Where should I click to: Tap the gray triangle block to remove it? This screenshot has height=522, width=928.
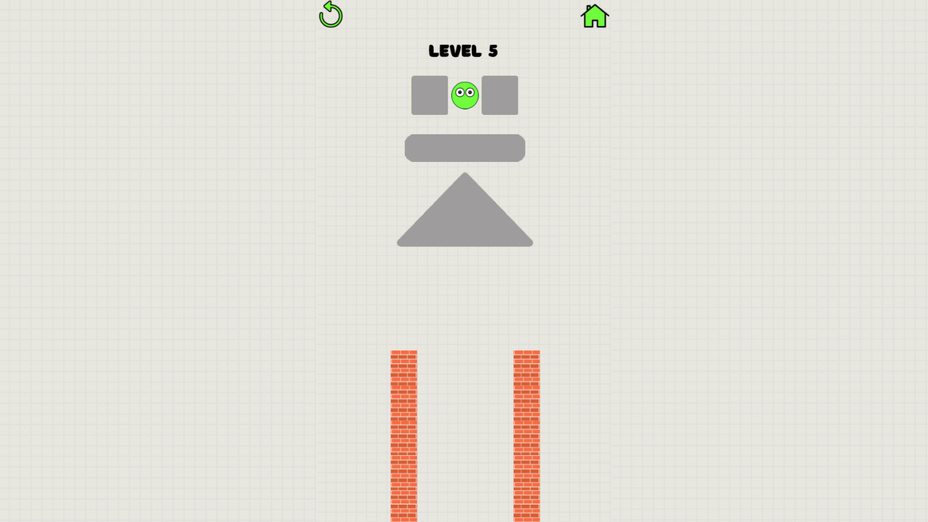(465, 222)
